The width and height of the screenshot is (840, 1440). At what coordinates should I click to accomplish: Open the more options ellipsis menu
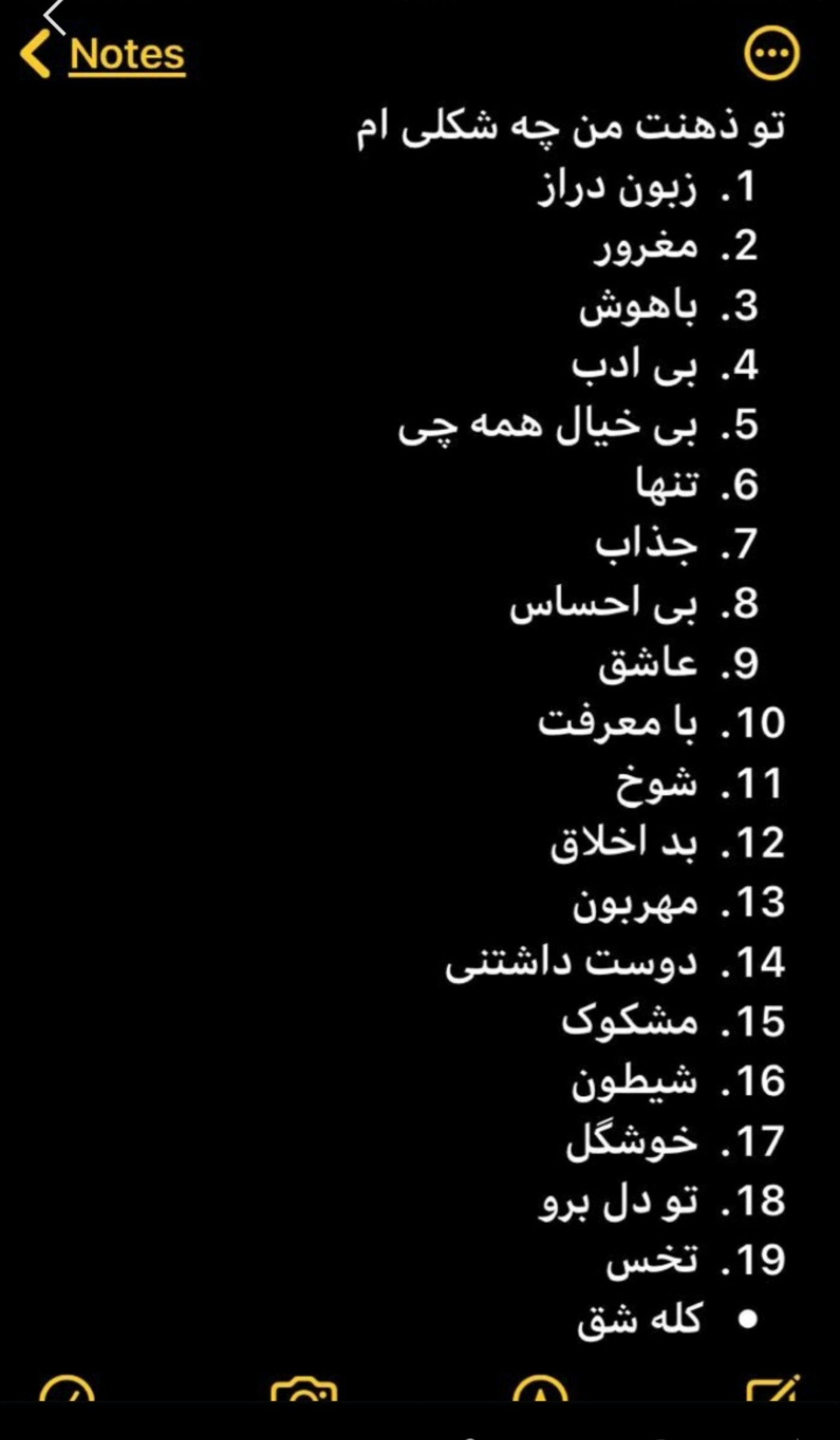[772, 53]
